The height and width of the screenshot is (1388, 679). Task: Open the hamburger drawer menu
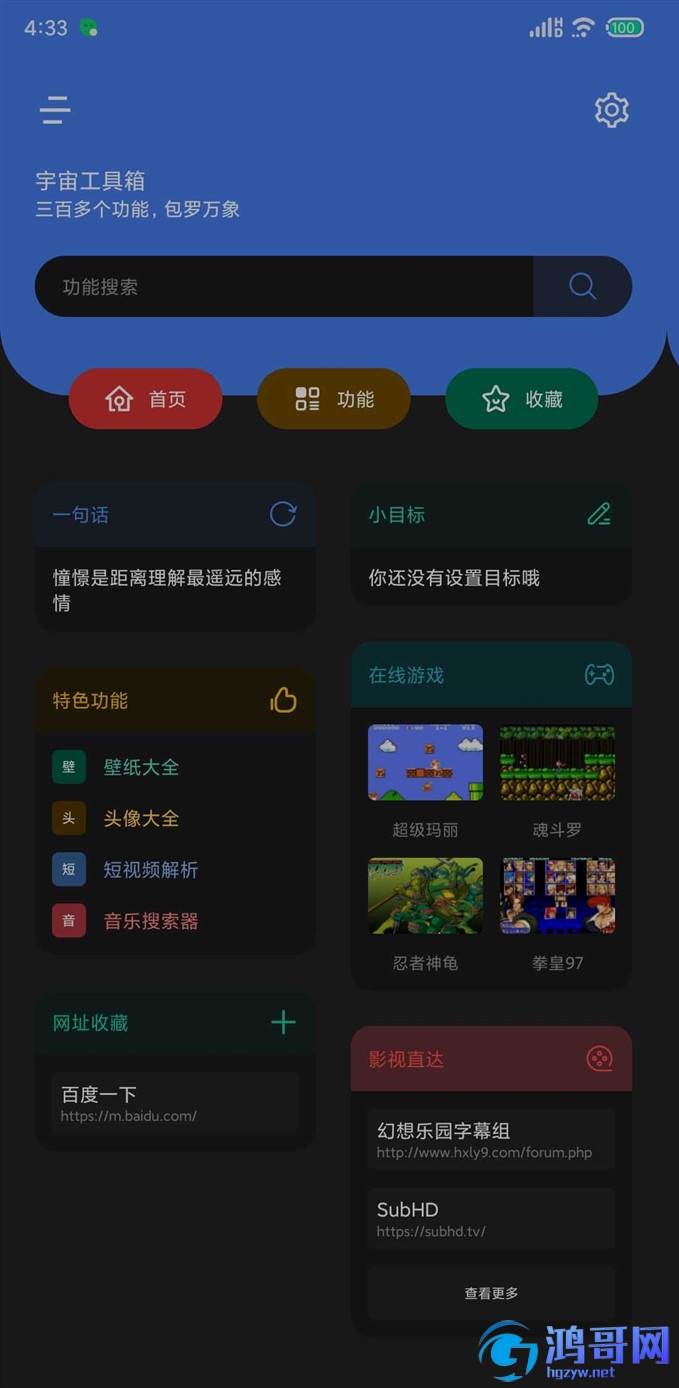pyautogui.click(x=55, y=110)
